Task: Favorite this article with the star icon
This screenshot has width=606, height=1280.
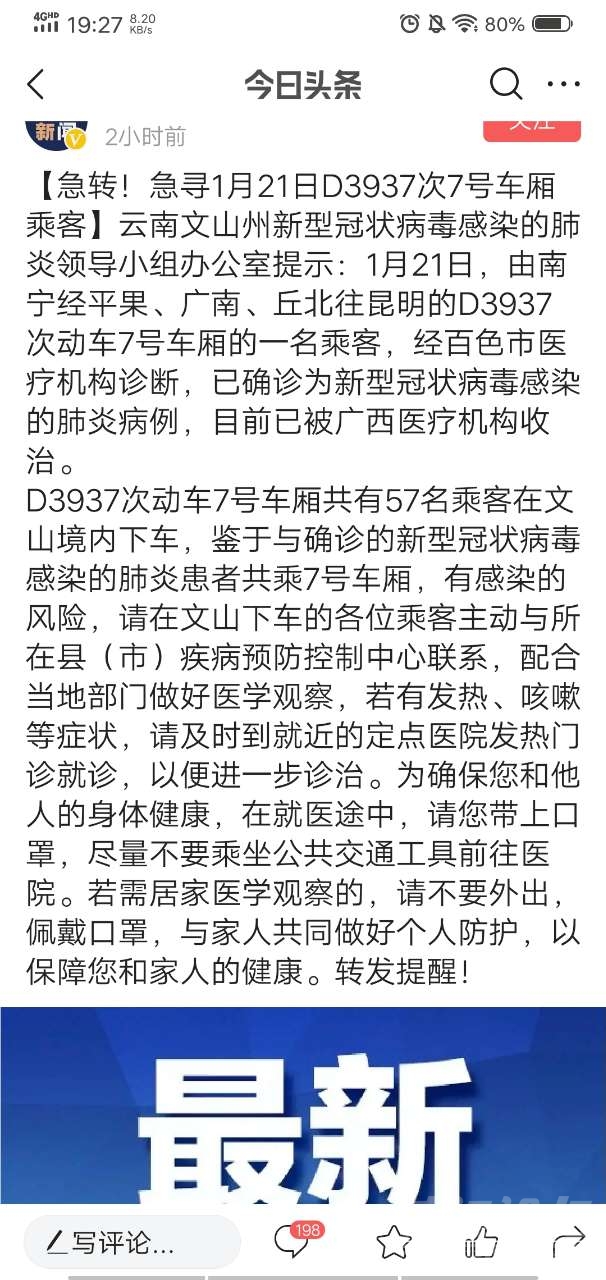Action: [x=394, y=1242]
